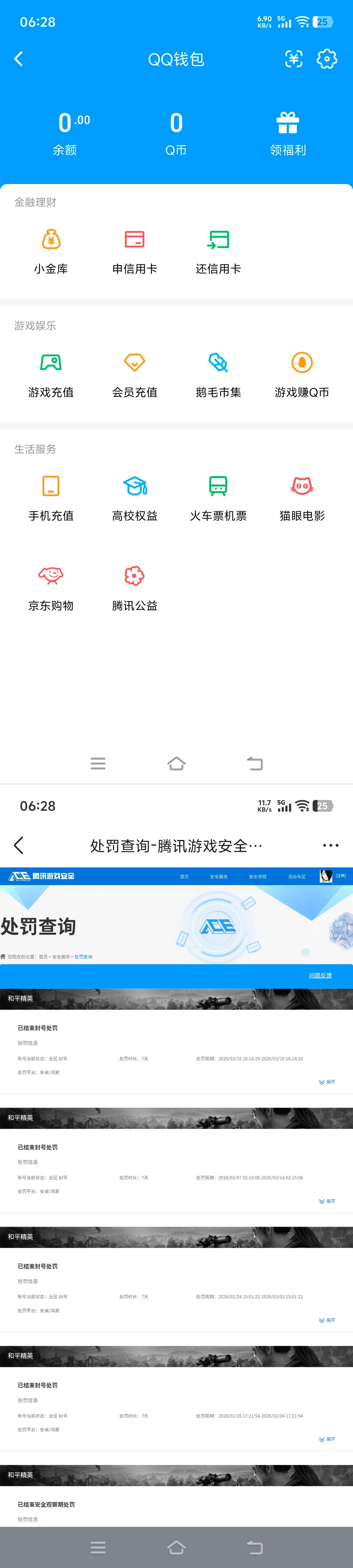Open the payment code scan icon
353x1568 pixels.
click(x=294, y=59)
